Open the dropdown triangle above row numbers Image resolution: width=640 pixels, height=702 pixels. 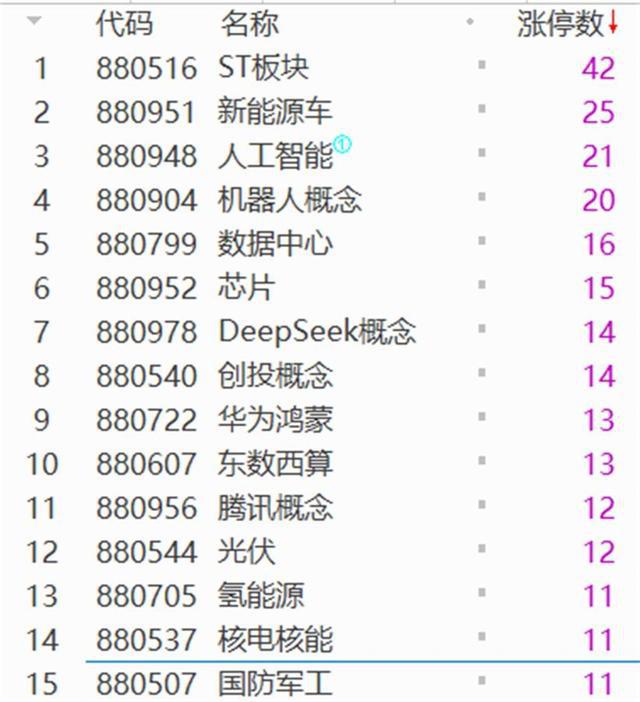34,21
